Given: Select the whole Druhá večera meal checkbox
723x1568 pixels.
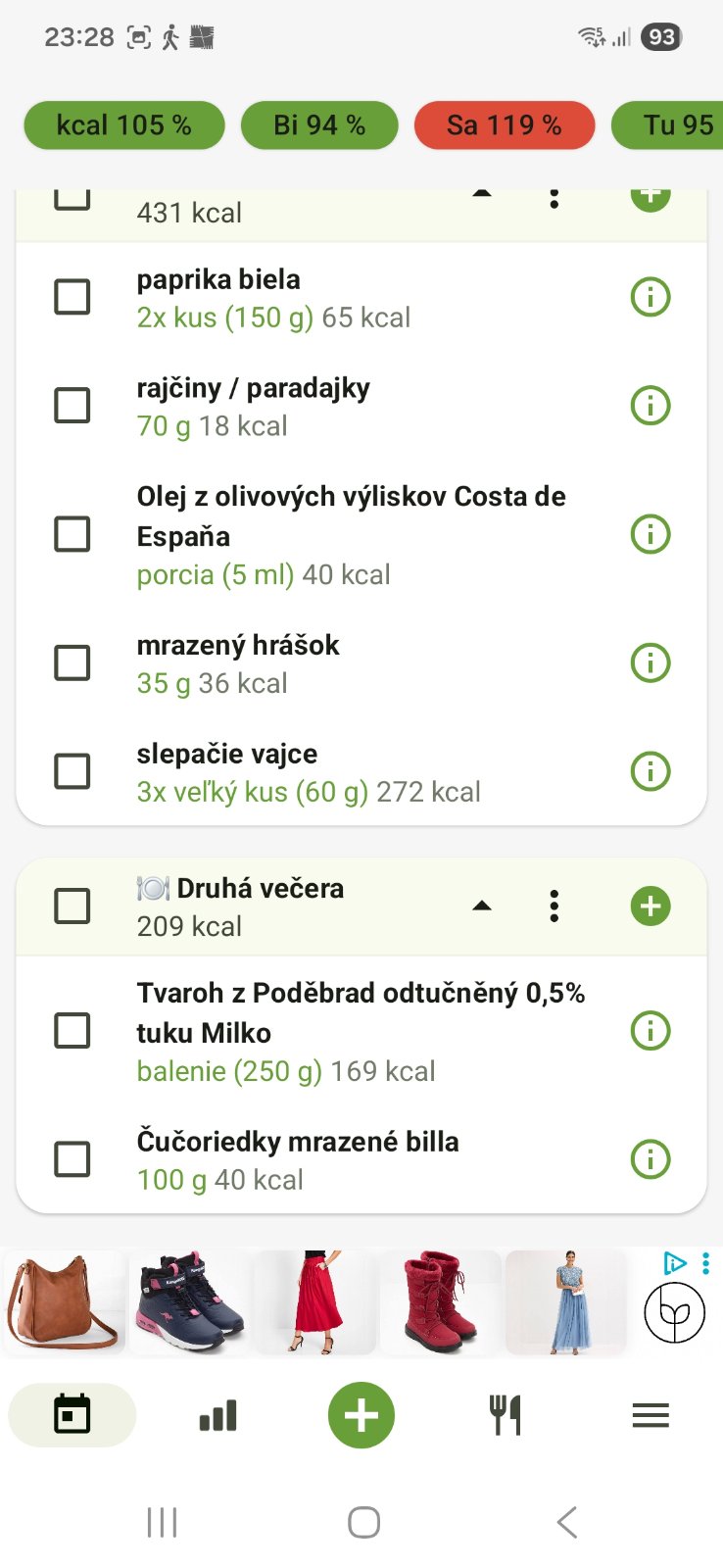Looking at the screenshot, I should (x=72, y=906).
